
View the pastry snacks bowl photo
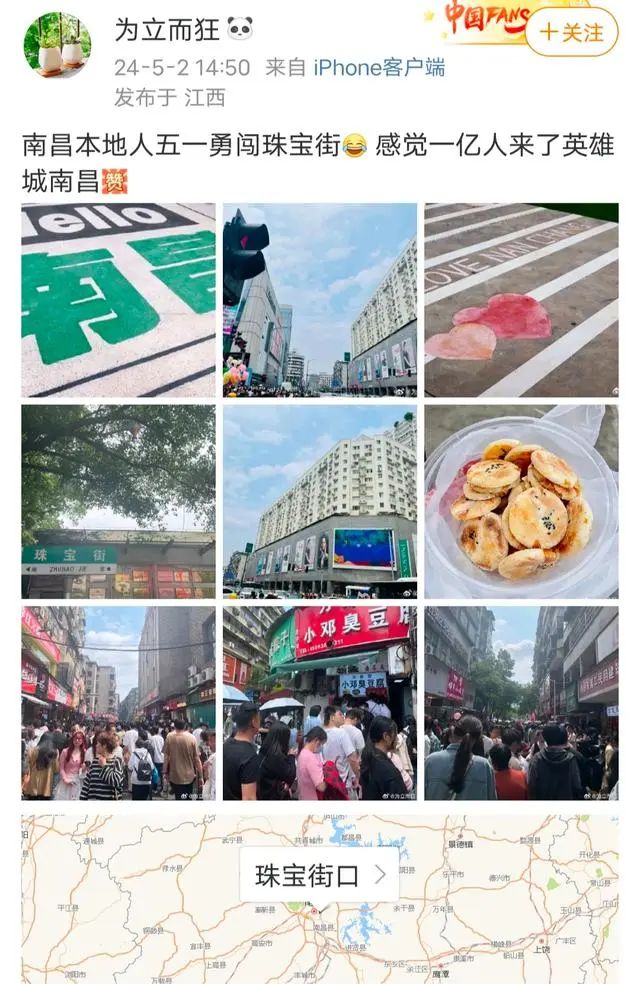pos(521,501)
